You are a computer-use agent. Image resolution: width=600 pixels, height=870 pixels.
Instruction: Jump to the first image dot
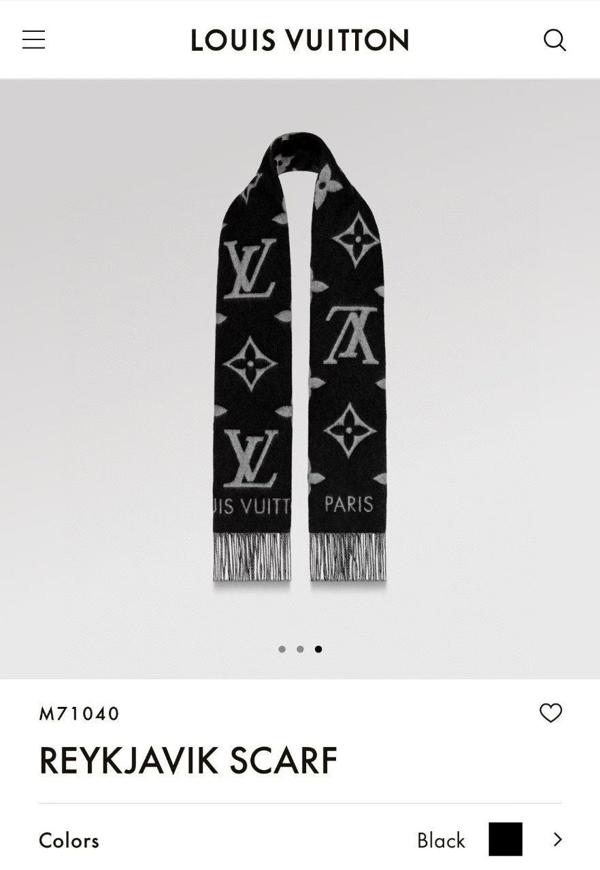pos(282,649)
